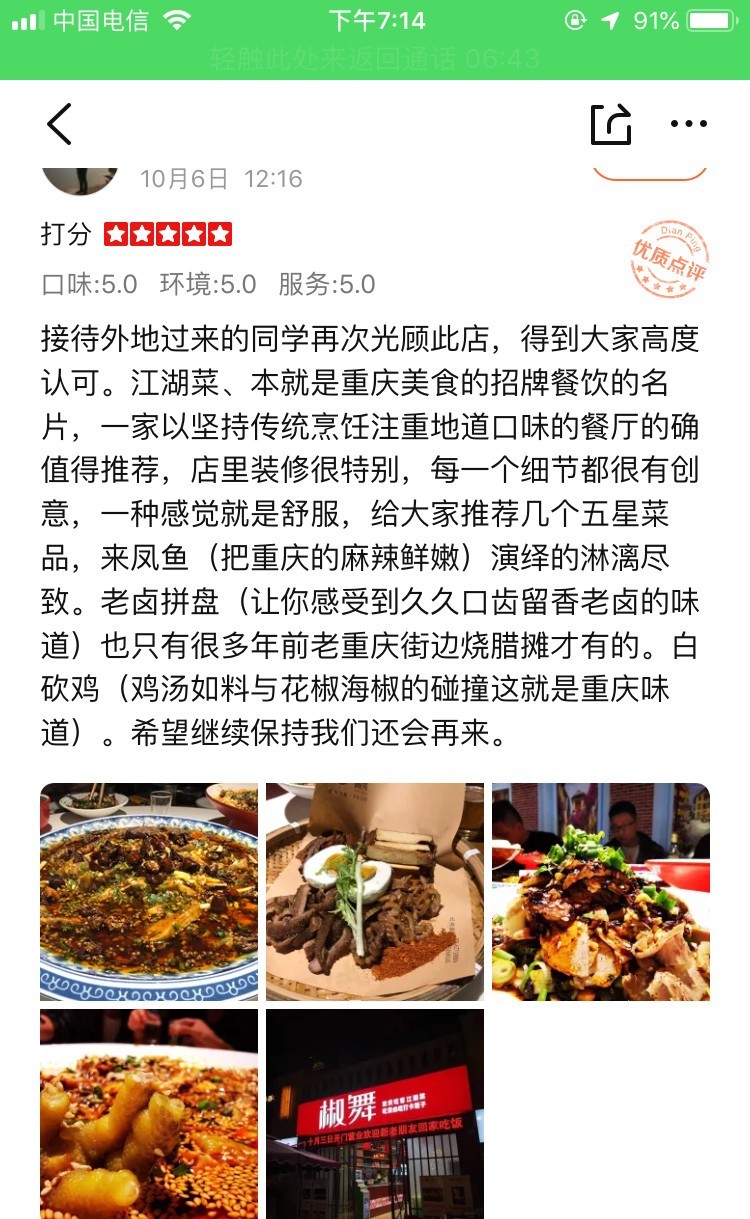View the braised platter with egg photo
Viewport: 750px width, 1219px height.
click(x=375, y=892)
